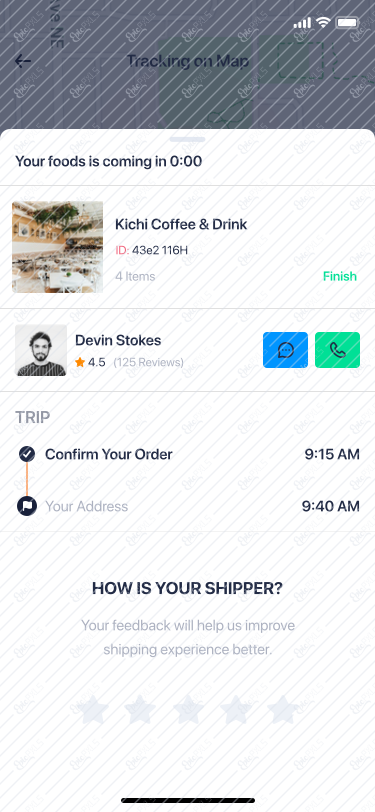Viewport: 375px width, 812px height.
Task: View Devin Stokes profile picture
Action: (x=41, y=350)
